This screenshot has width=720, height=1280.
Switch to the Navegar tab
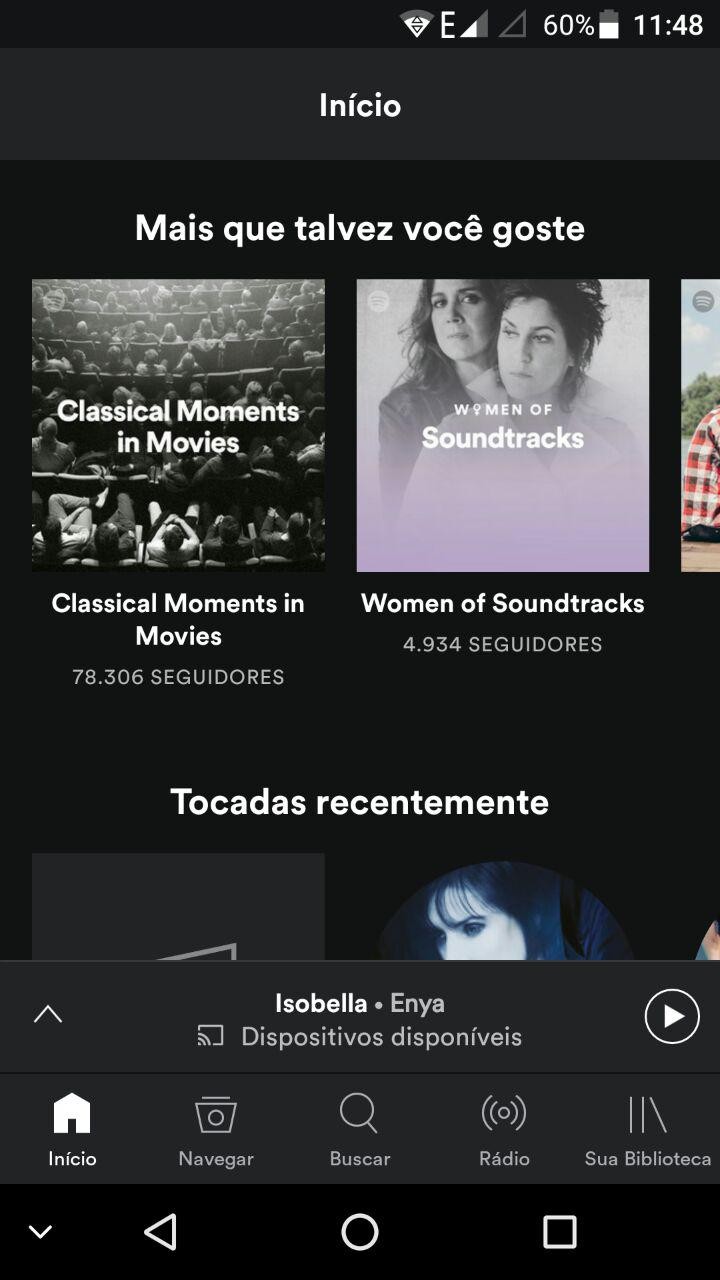pyautogui.click(x=216, y=1130)
